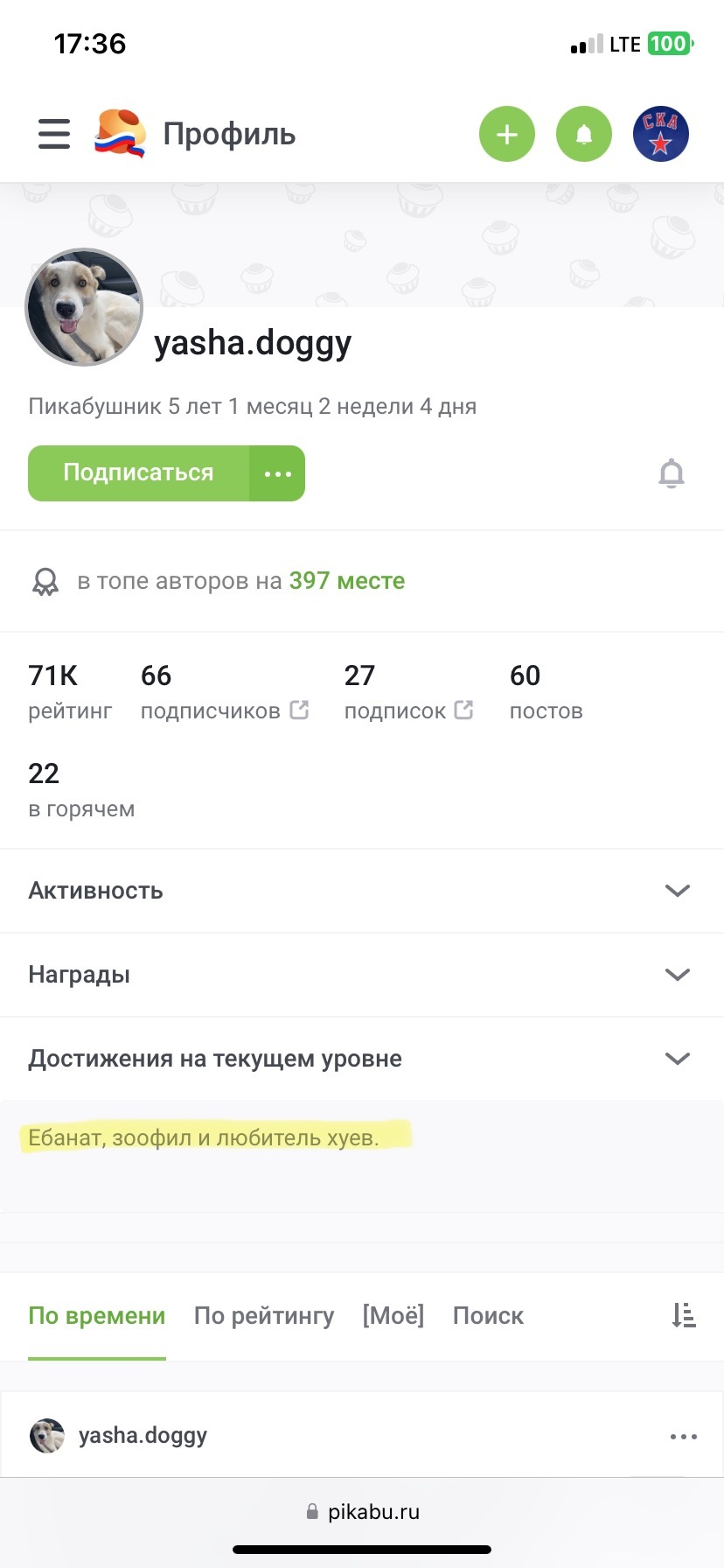The image size is (724, 1568).
Task: Change the post sort order
Action: 683,1316
